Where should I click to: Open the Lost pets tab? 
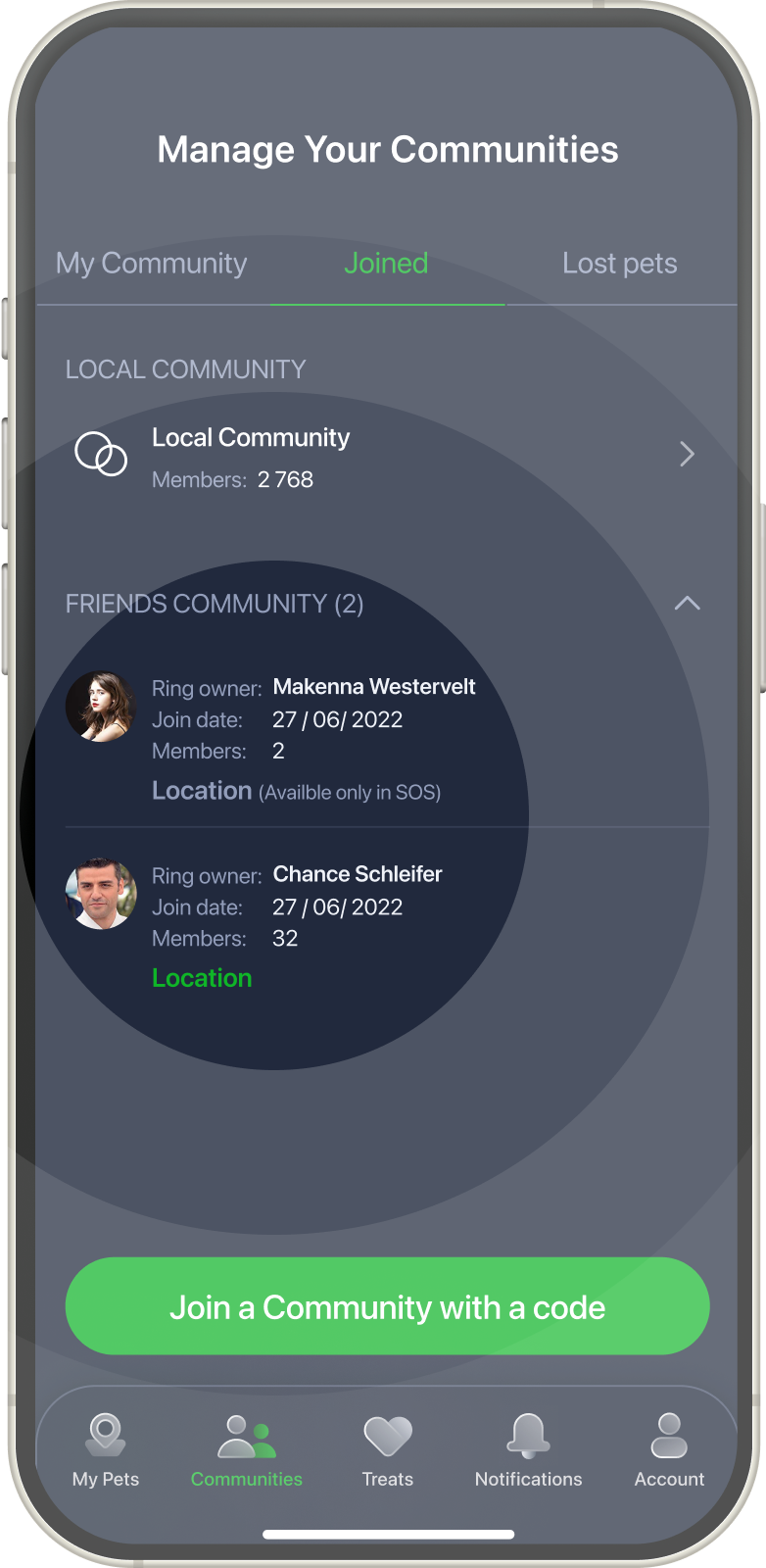[619, 264]
